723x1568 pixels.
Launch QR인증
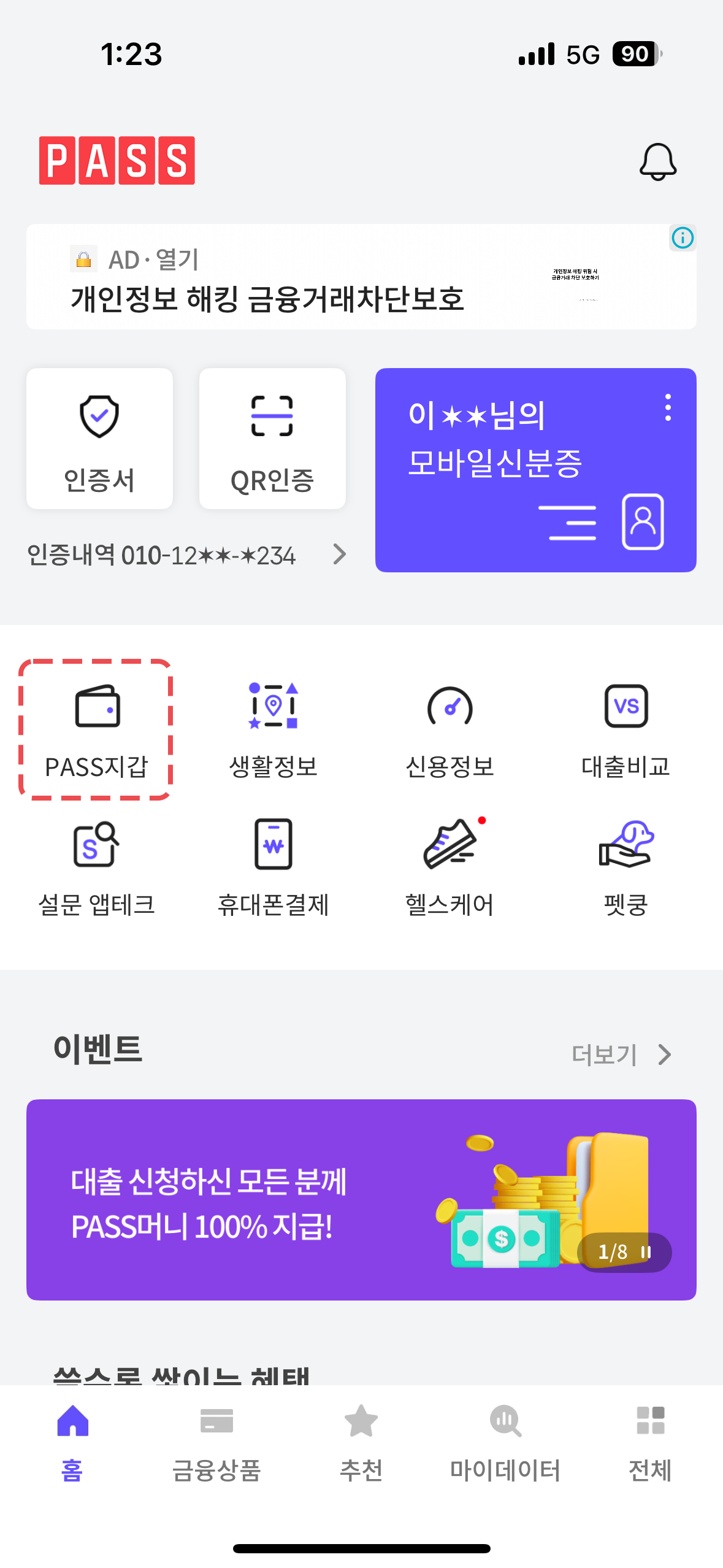point(272,438)
